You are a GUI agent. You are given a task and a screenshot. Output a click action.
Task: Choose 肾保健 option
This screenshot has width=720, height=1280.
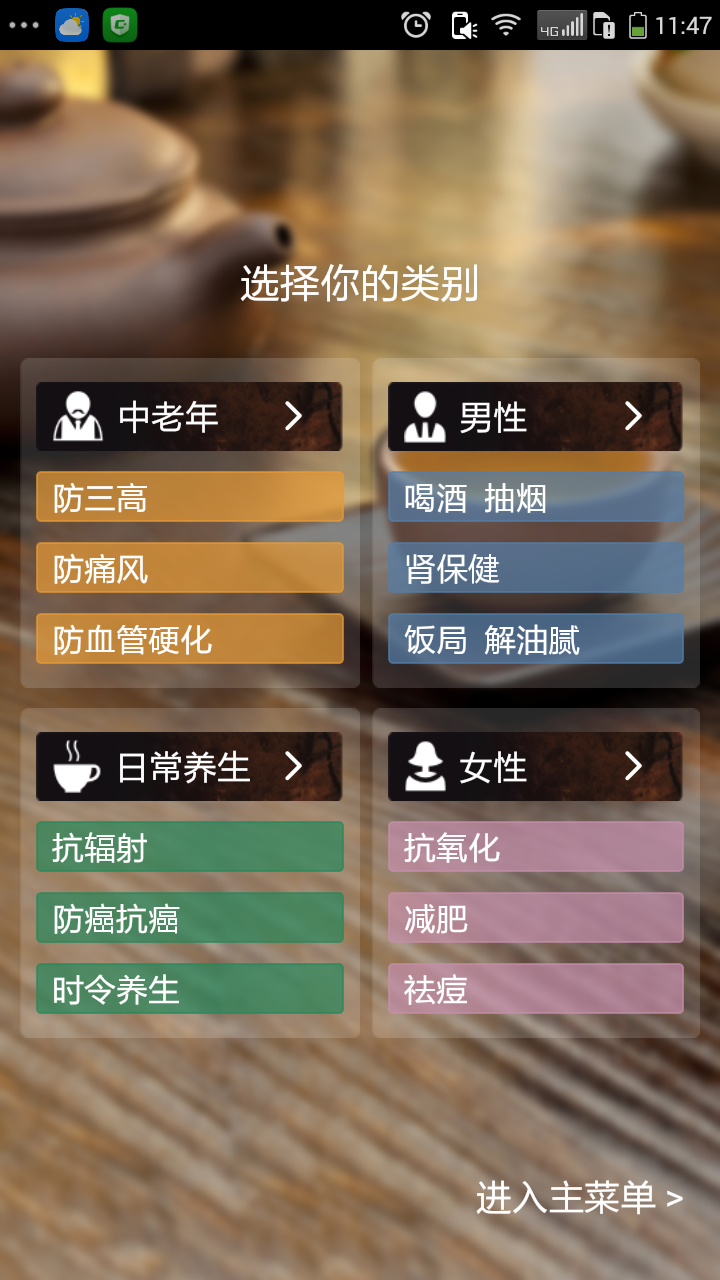point(535,568)
